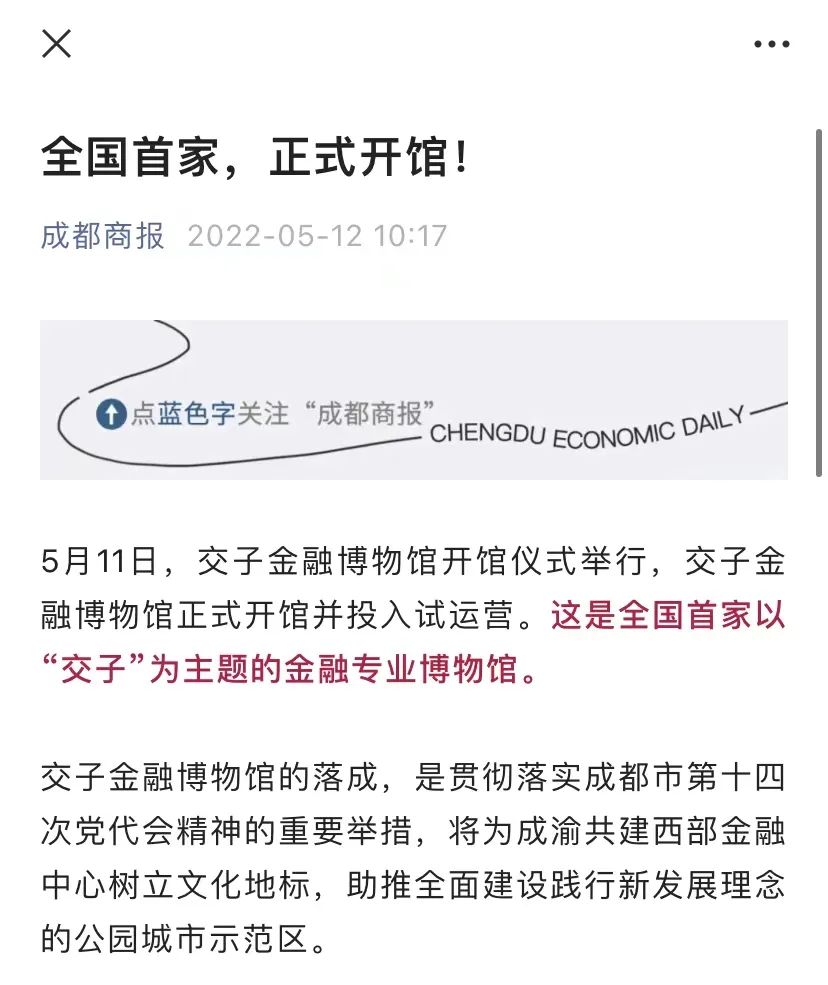The width and height of the screenshot is (828, 985).
Task: Open the three-dot overflow menu
Action: 771,44
